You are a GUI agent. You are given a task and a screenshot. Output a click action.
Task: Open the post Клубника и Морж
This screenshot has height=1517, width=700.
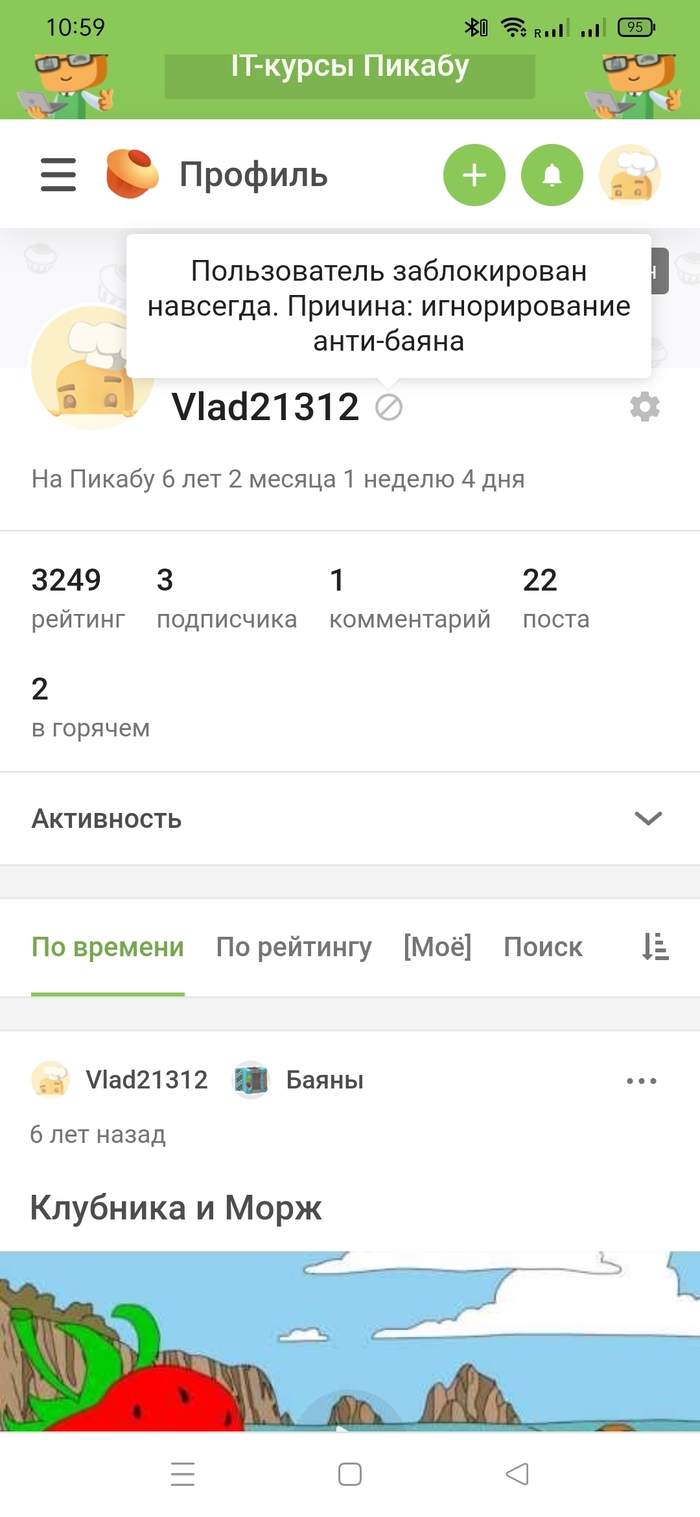pyautogui.click(x=176, y=1208)
